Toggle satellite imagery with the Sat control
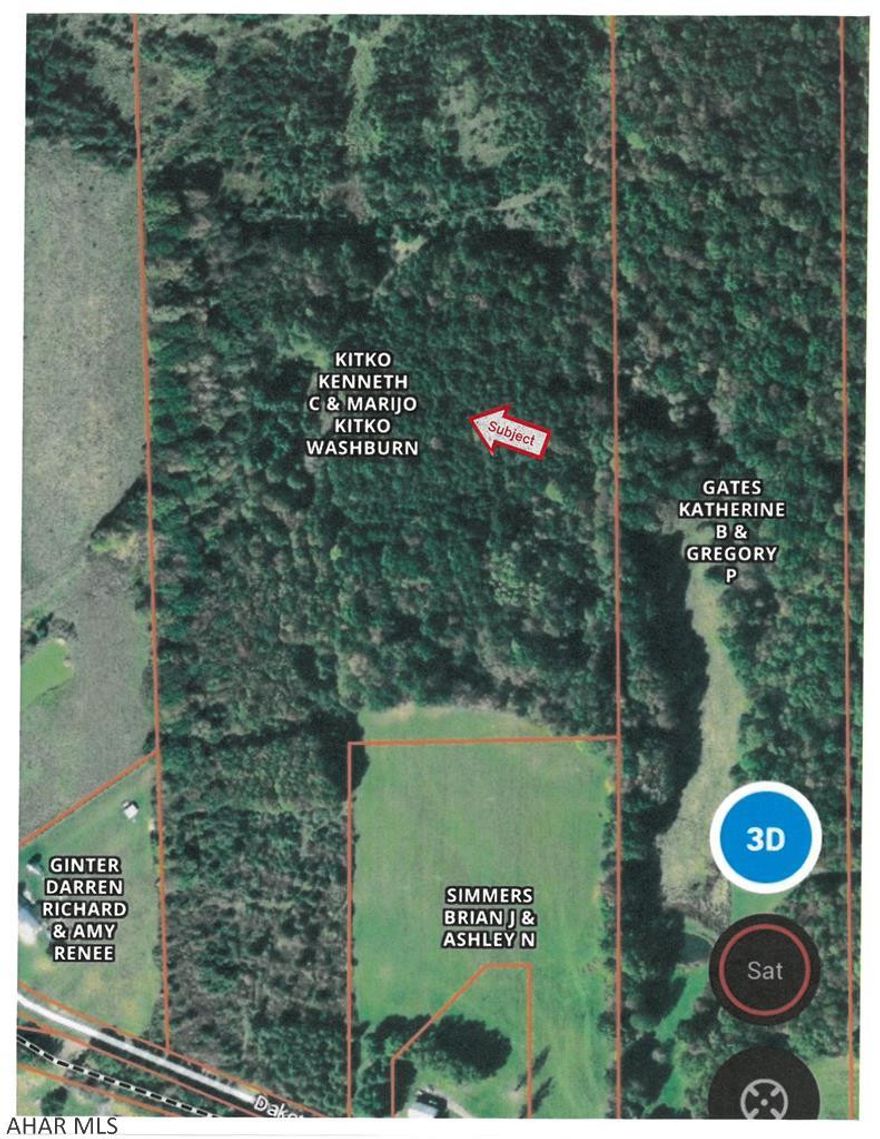Screen dimensions: 880x1139 (x=766, y=967)
